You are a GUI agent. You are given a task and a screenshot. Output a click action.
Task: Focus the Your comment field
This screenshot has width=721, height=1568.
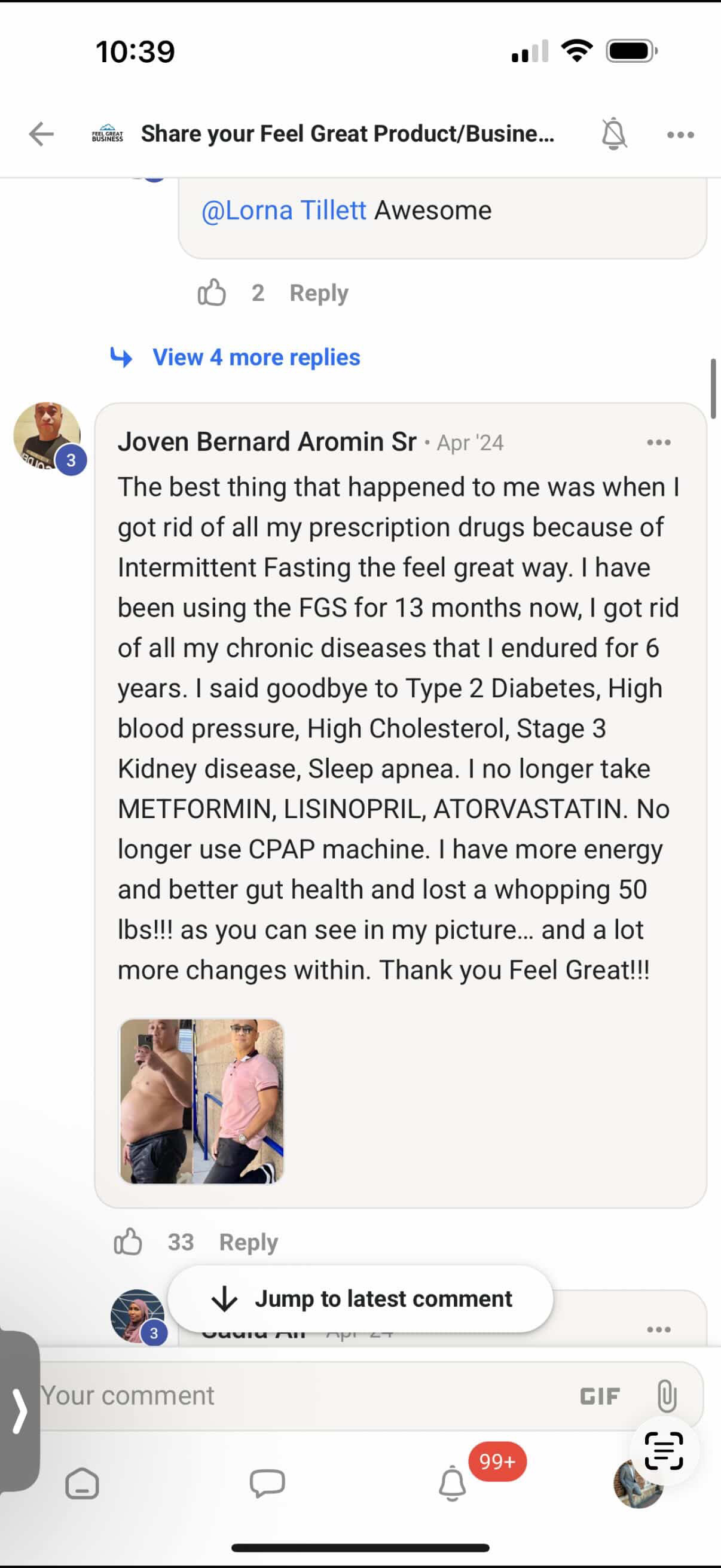pyautogui.click(x=292, y=1395)
